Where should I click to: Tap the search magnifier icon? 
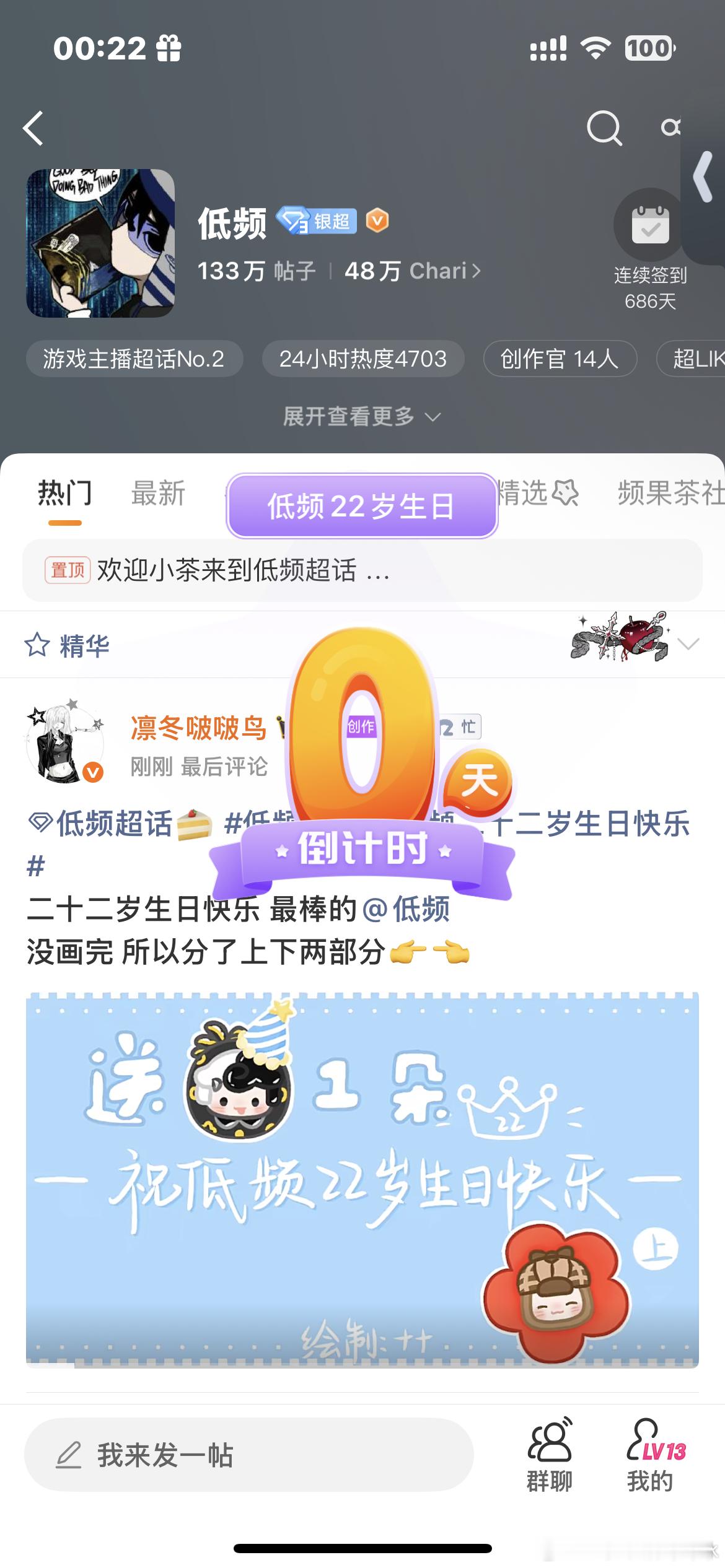(x=604, y=128)
